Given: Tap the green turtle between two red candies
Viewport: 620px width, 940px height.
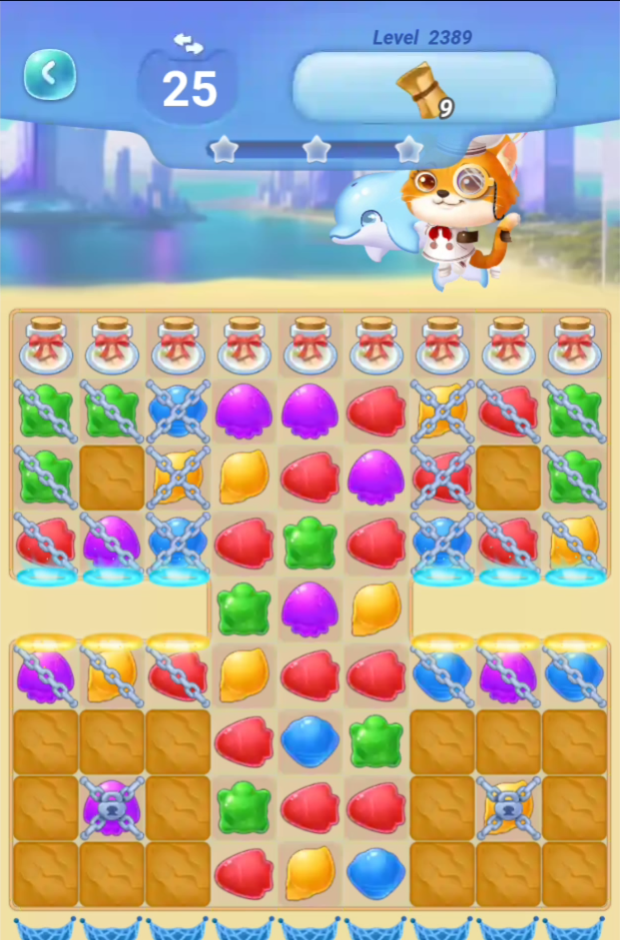Looking at the screenshot, I should click(x=310, y=543).
